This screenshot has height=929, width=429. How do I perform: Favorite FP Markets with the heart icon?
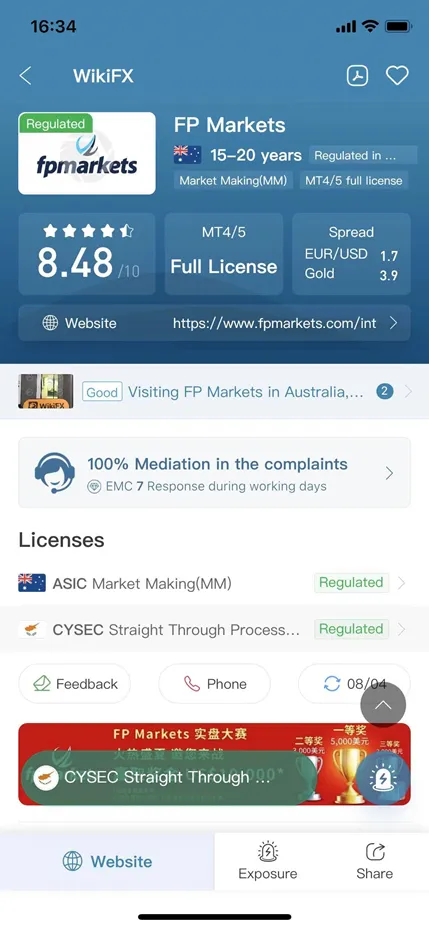[x=397, y=76]
